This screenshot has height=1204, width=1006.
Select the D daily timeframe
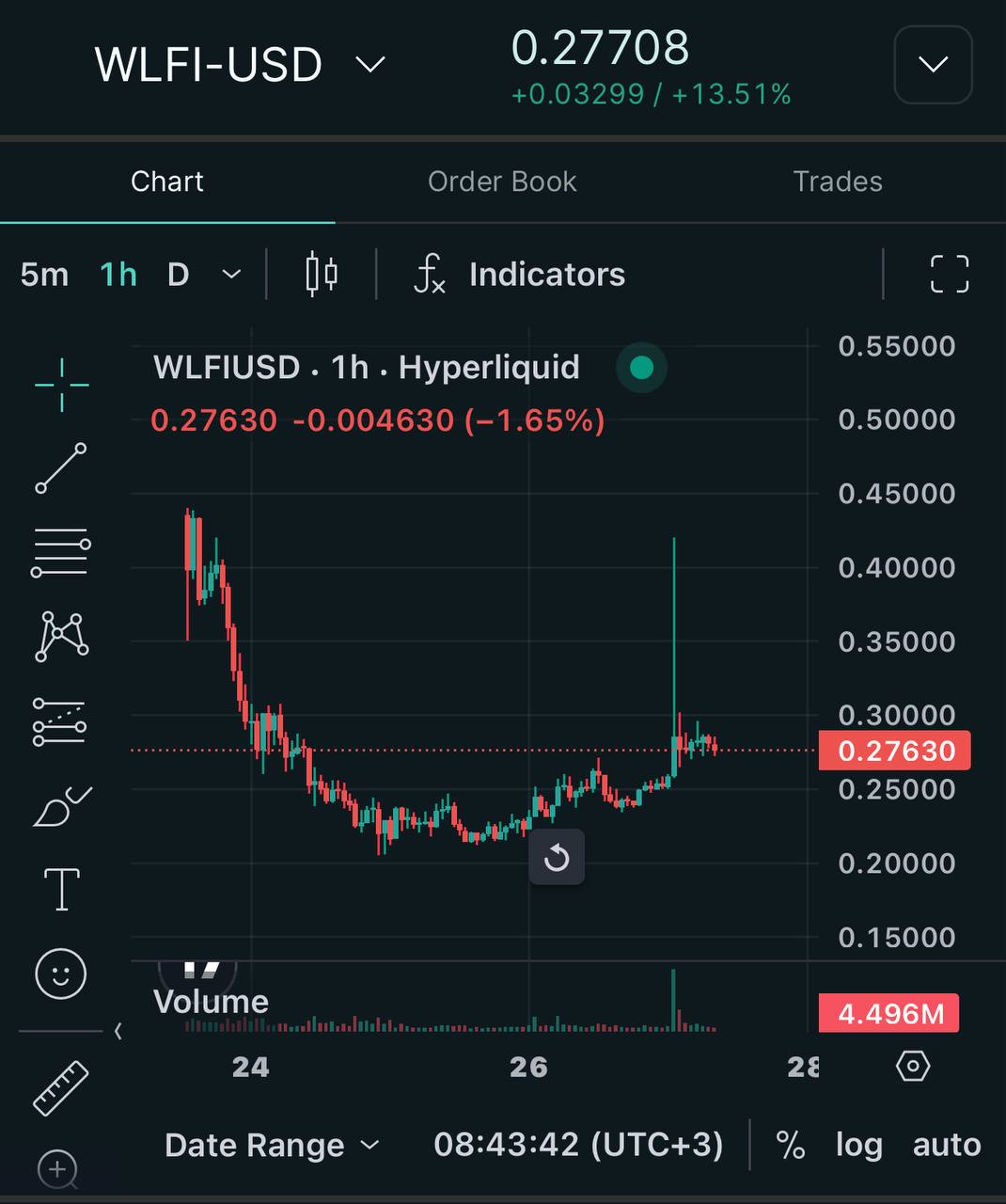[178, 275]
